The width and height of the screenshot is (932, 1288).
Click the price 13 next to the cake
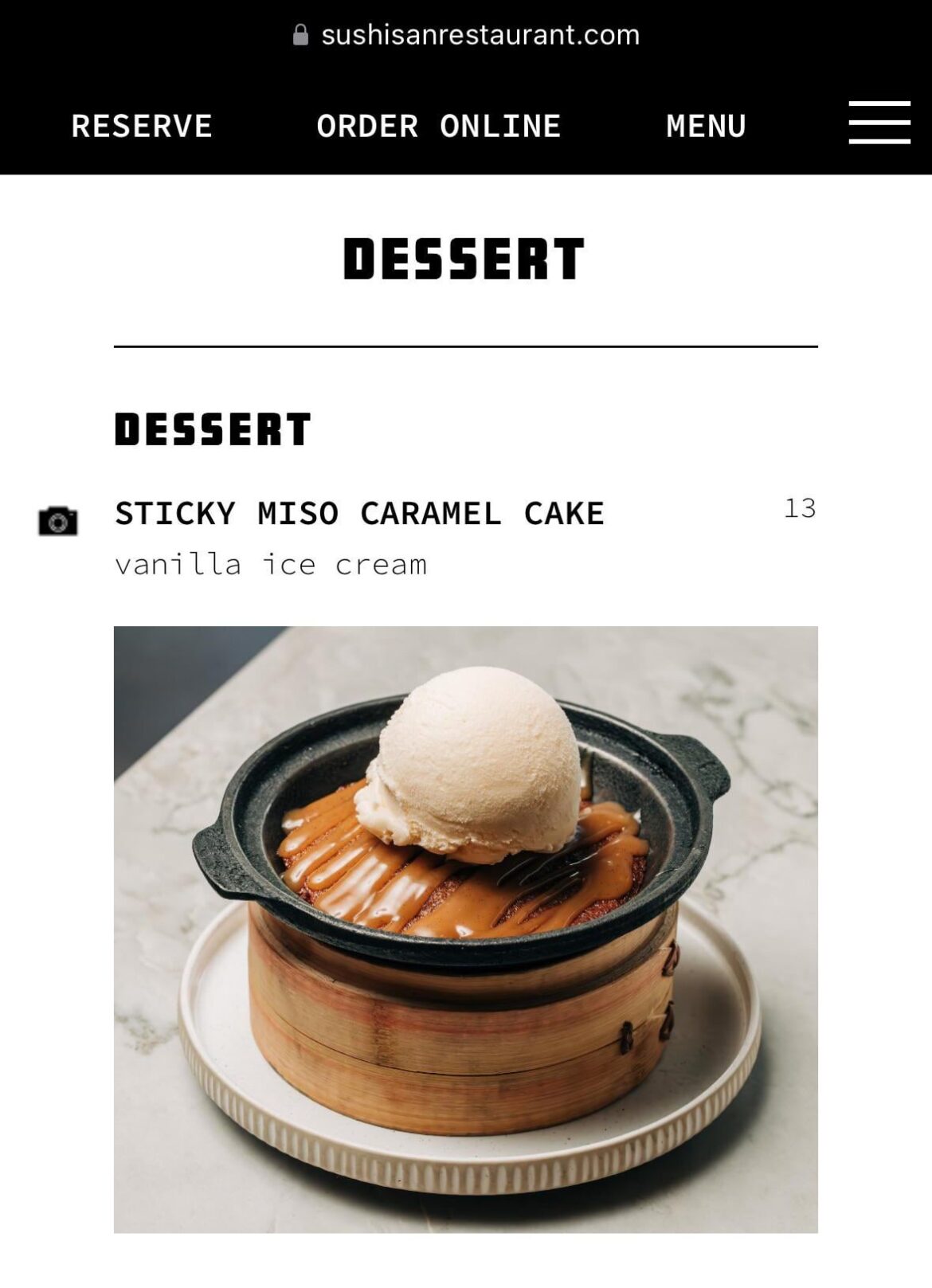click(x=799, y=508)
